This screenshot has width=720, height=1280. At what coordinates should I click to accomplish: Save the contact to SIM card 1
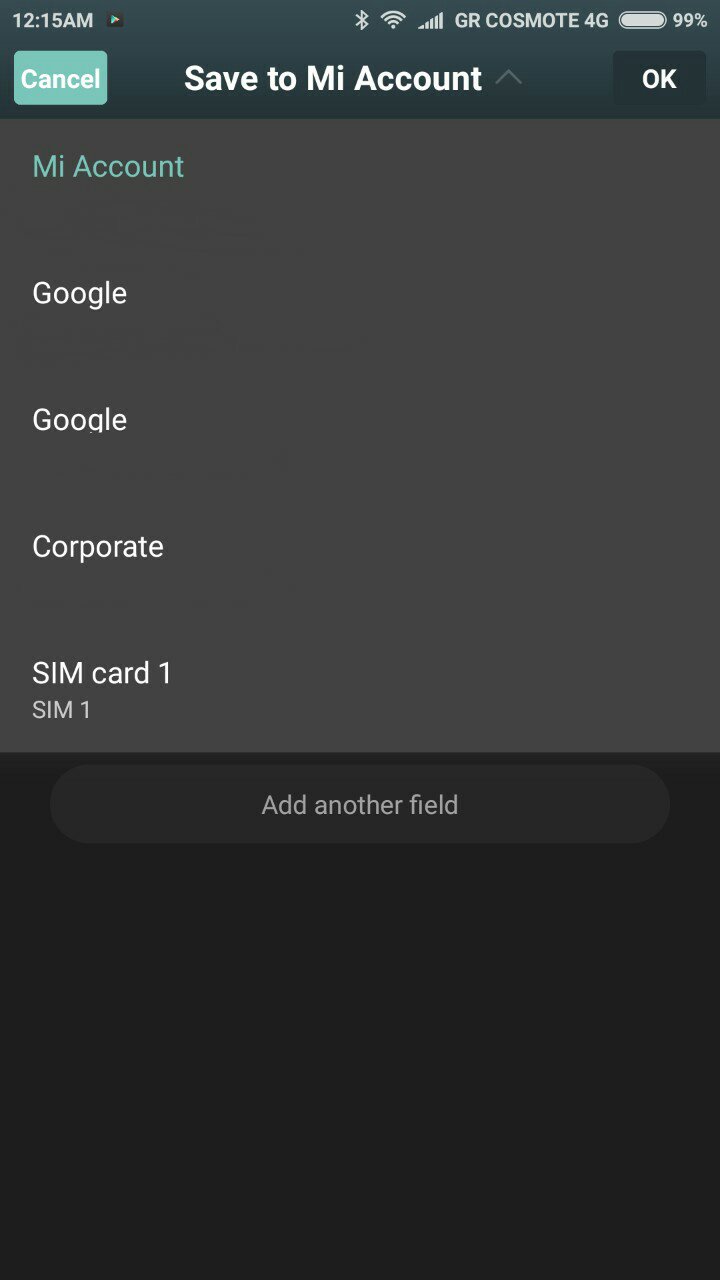point(102,688)
